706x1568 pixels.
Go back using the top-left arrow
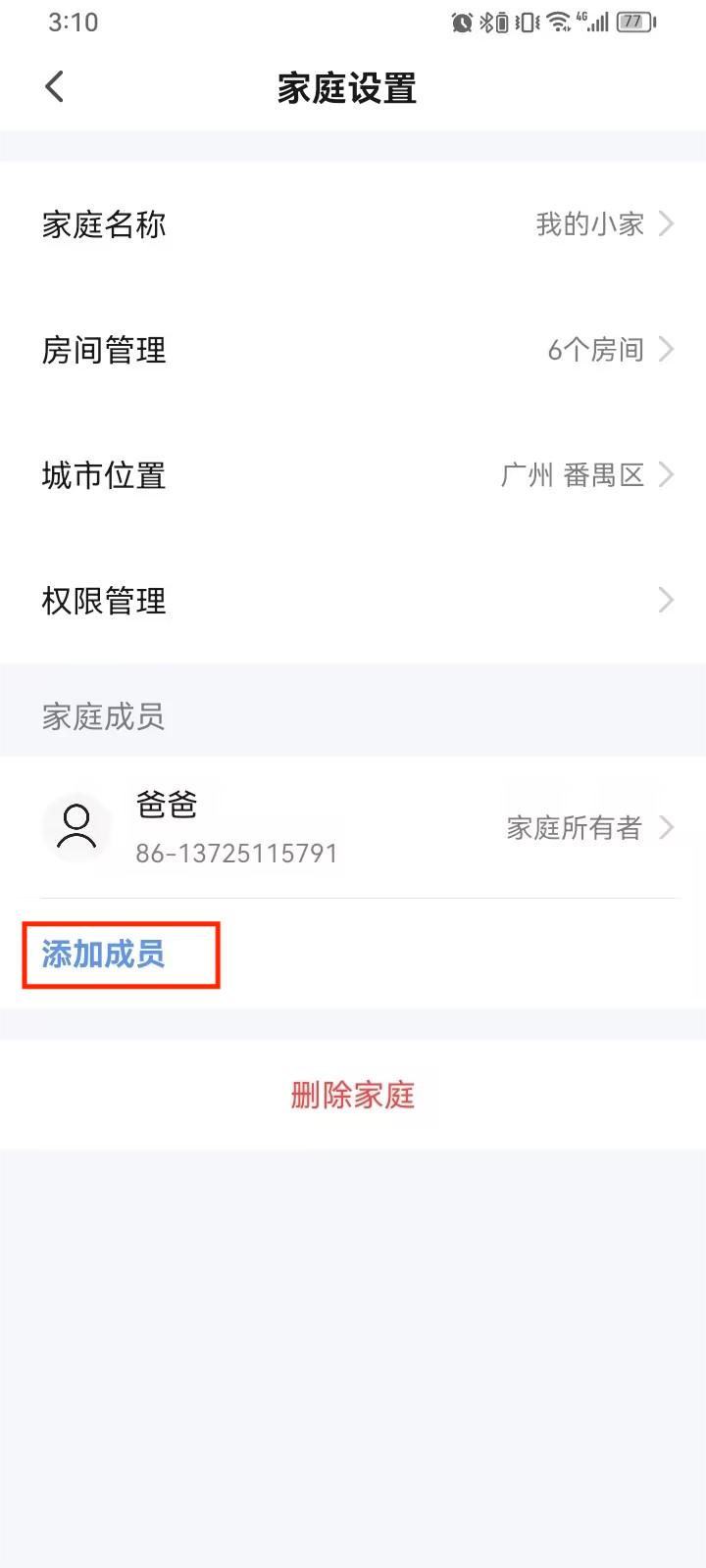click(x=55, y=87)
